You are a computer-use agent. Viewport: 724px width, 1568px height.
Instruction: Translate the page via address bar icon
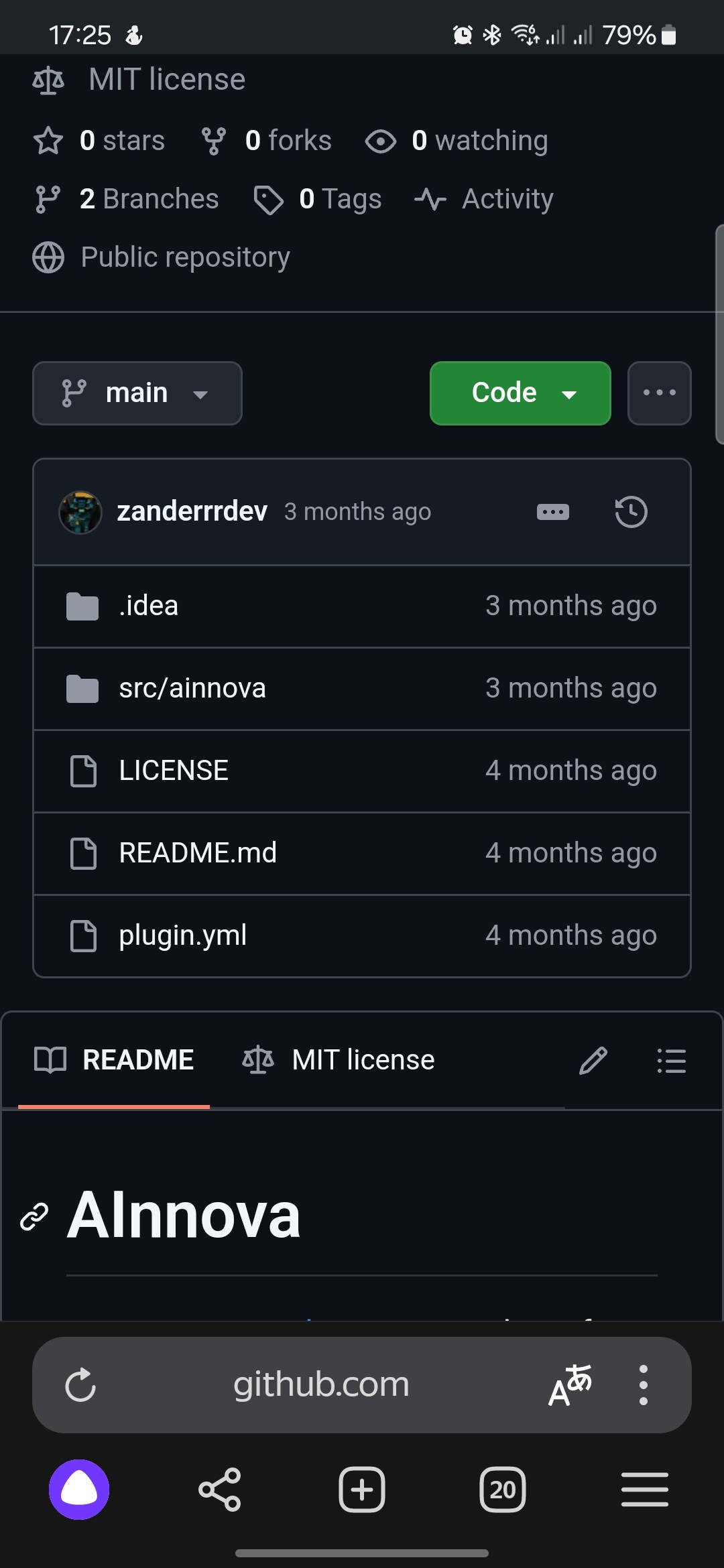tap(570, 1385)
